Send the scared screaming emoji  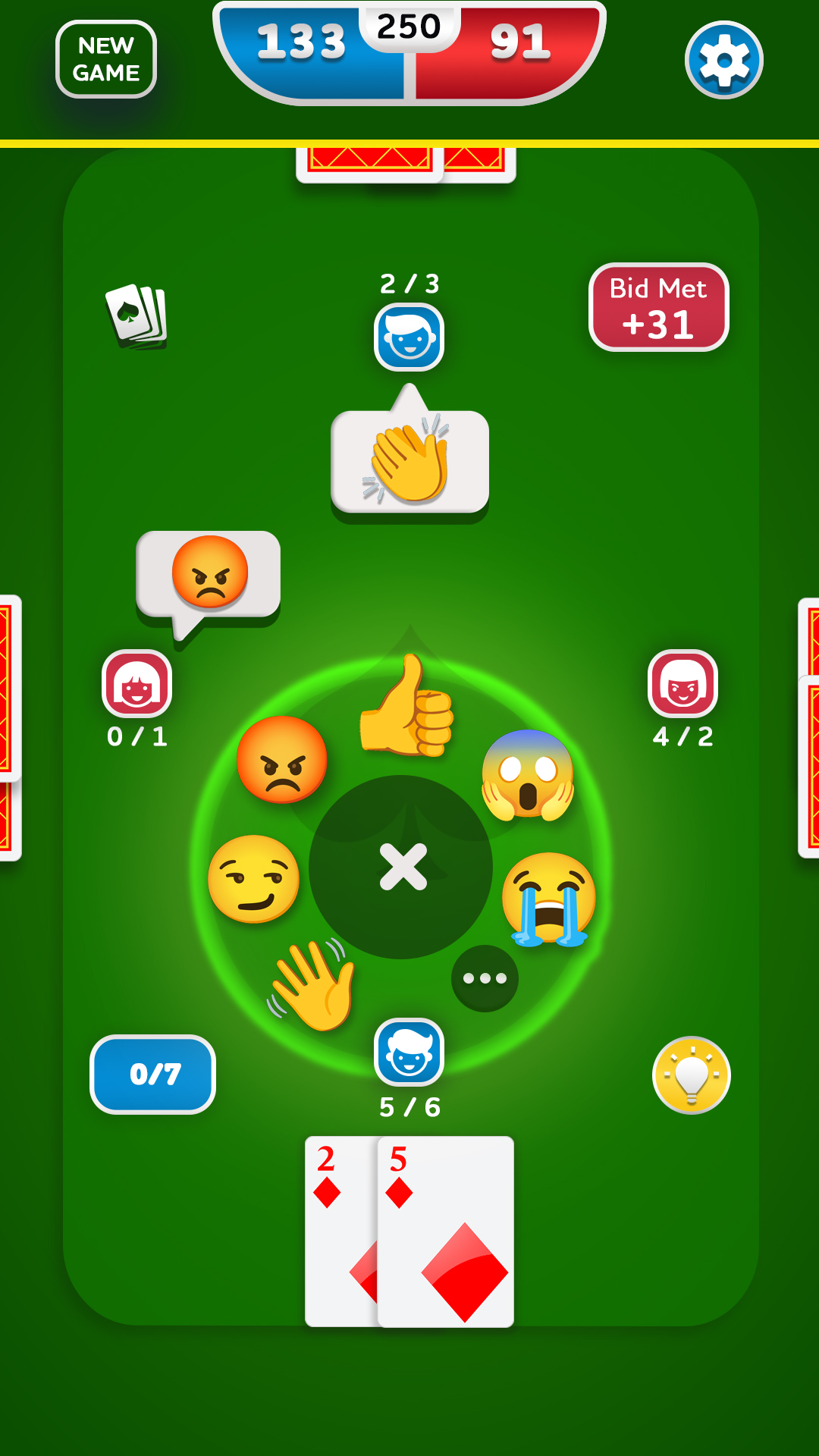pos(529,775)
